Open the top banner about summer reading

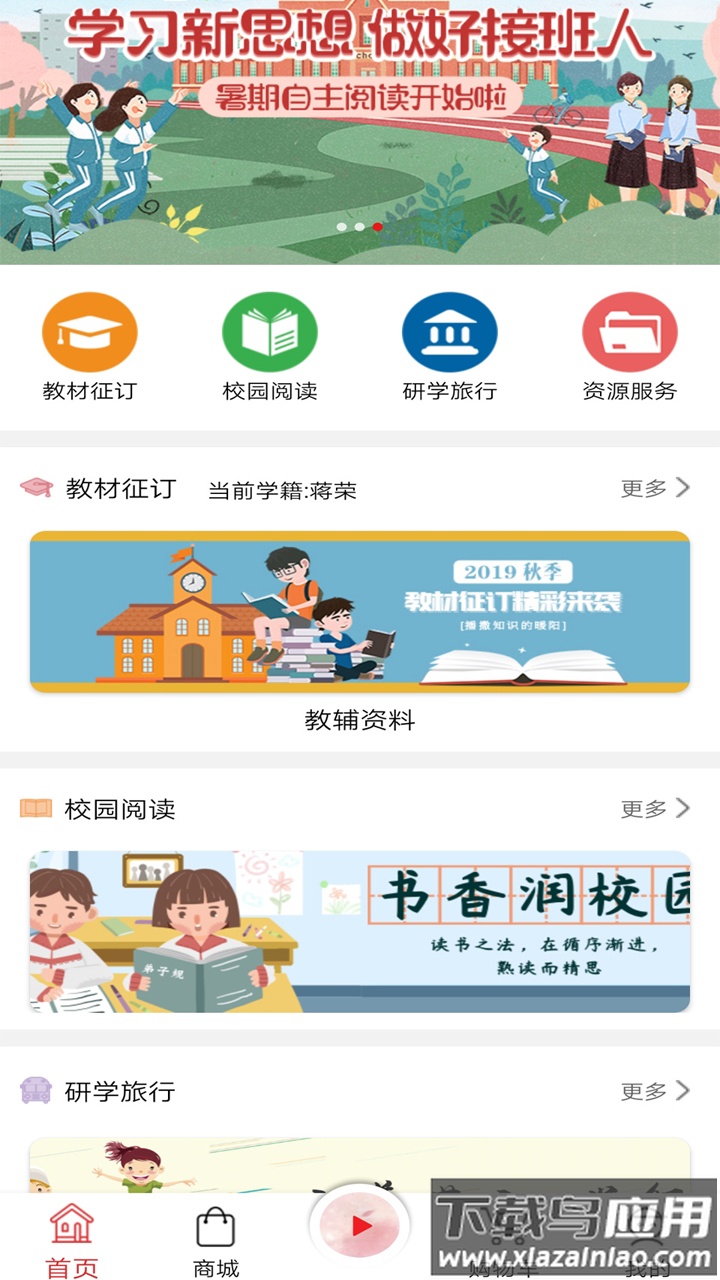pos(360,130)
